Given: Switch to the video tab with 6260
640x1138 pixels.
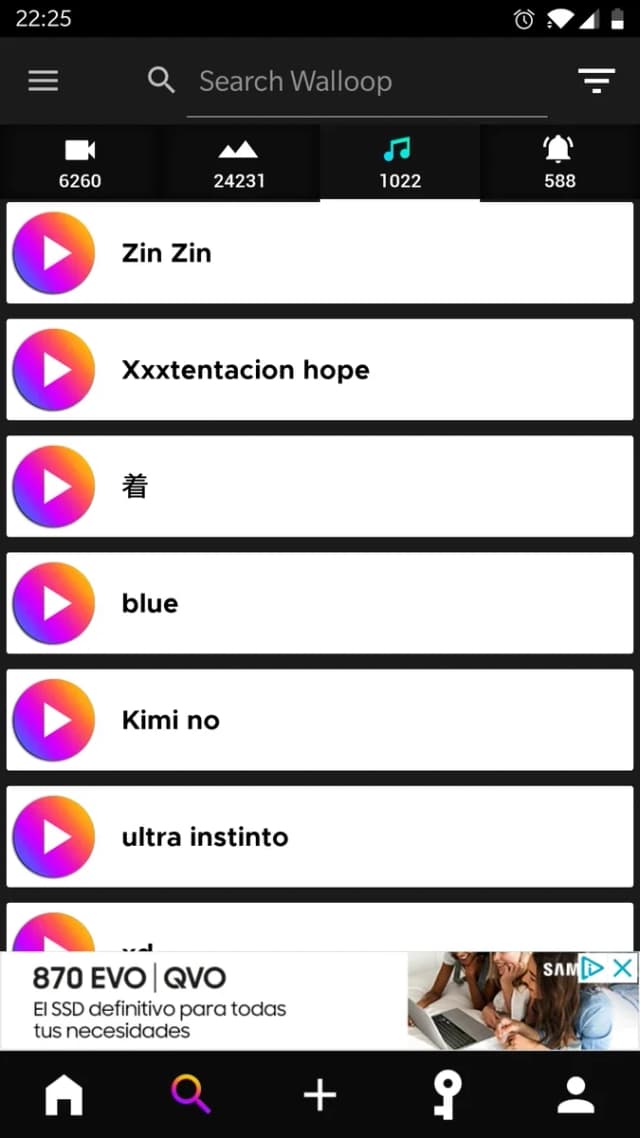Looking at the screenshot, I should (x=80, y=163).
